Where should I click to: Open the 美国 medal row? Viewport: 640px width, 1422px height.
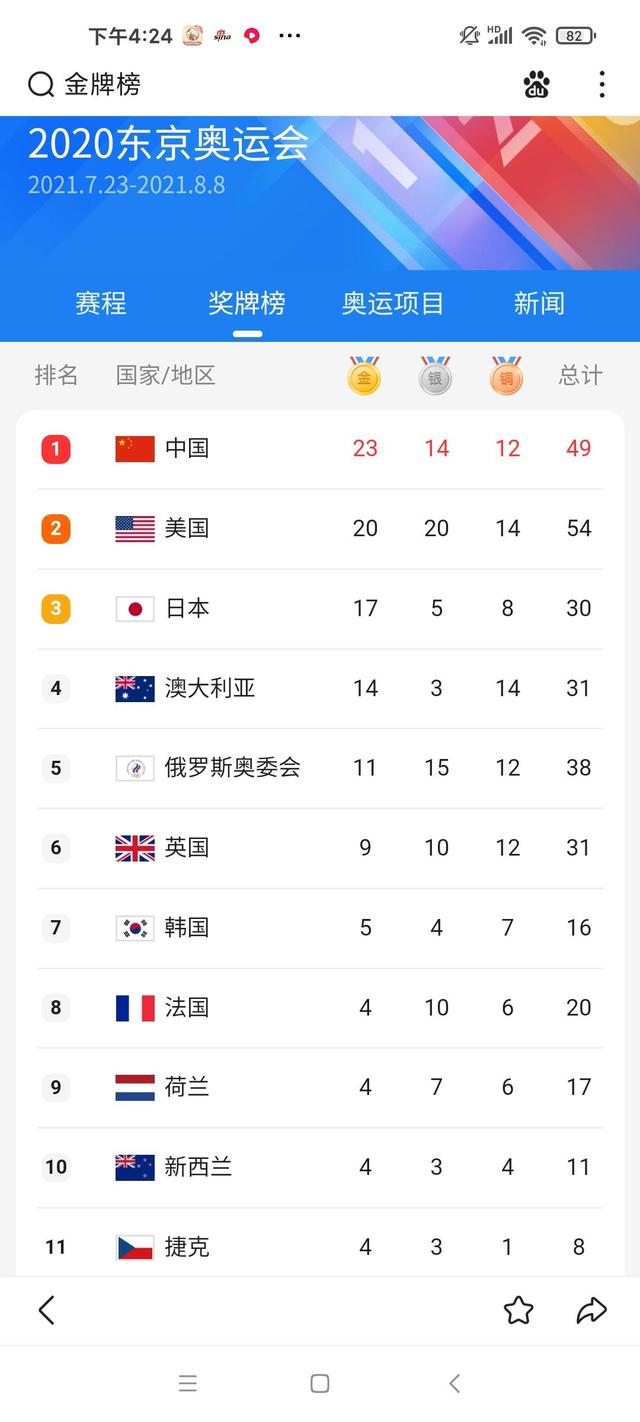pyautogui.click(x=320, y=528)
